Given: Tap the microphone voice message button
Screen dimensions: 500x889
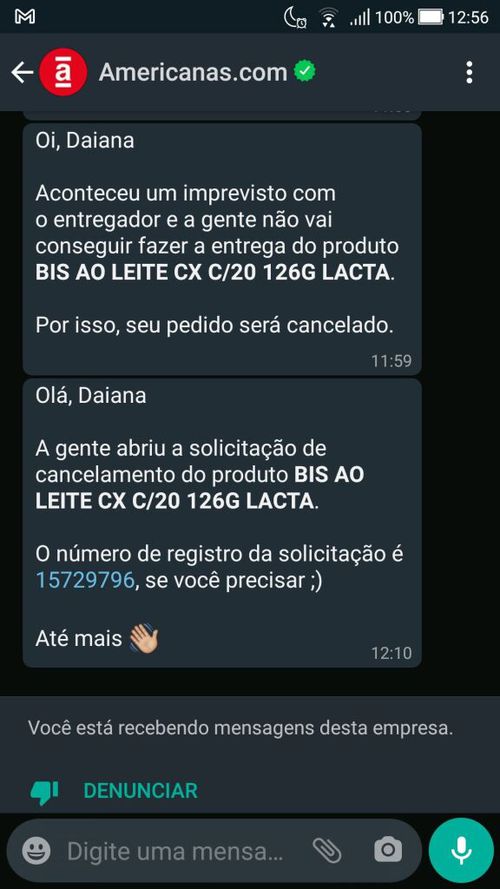Looking at the screenshot, I should pyautogui.click(x=461, y=850).
